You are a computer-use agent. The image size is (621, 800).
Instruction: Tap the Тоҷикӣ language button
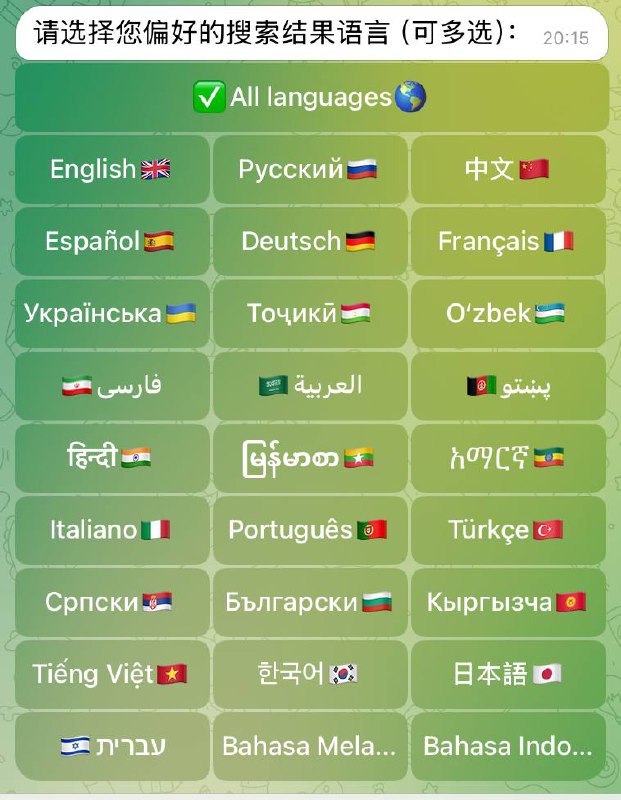(x=310, y=313)
